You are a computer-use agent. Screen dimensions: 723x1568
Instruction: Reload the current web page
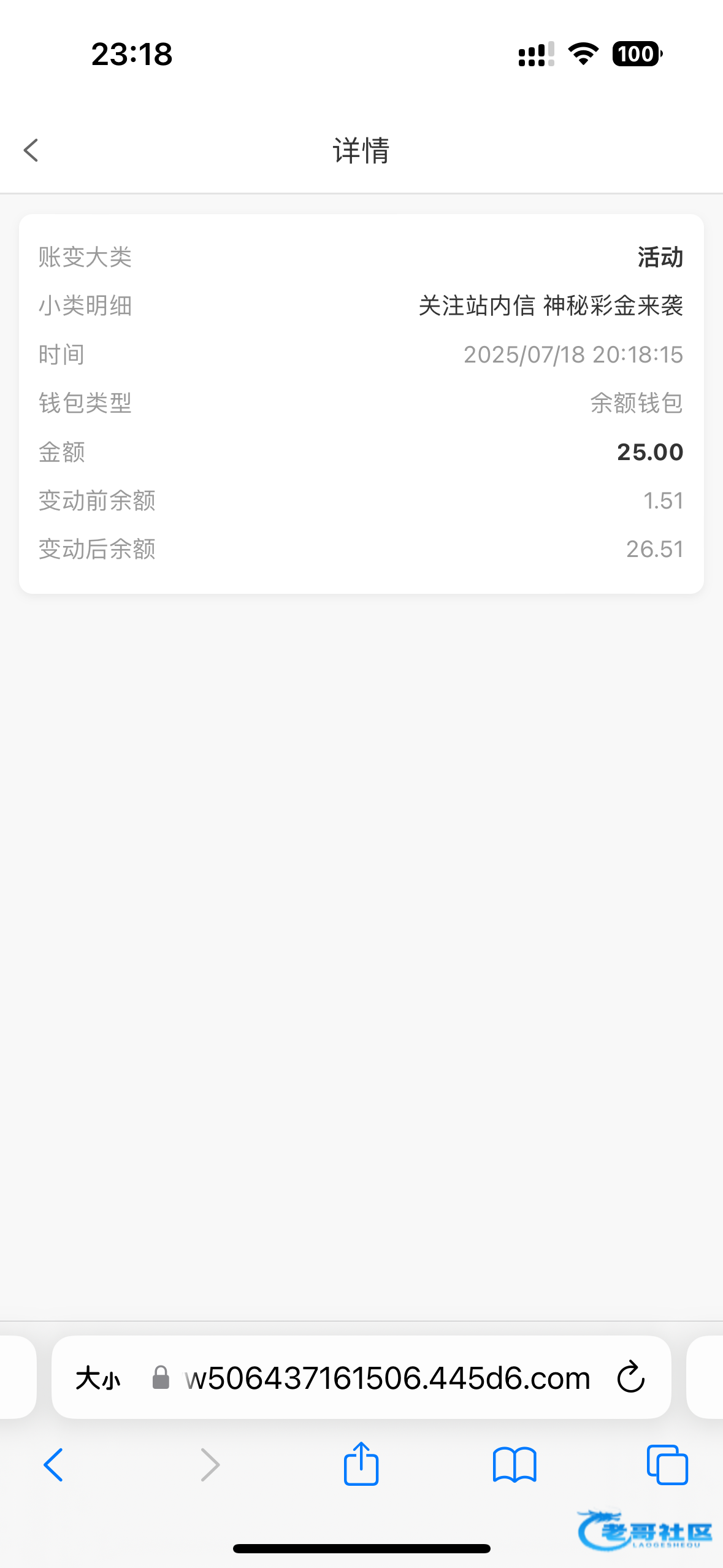coord(630,1378)
